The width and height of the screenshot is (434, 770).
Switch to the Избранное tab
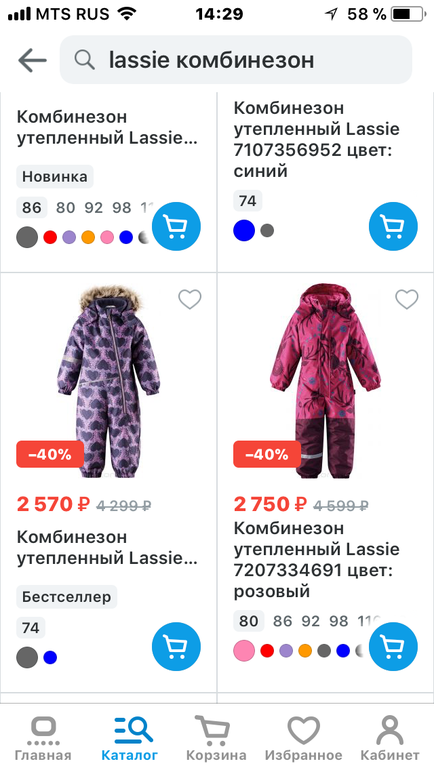(303, 738)
